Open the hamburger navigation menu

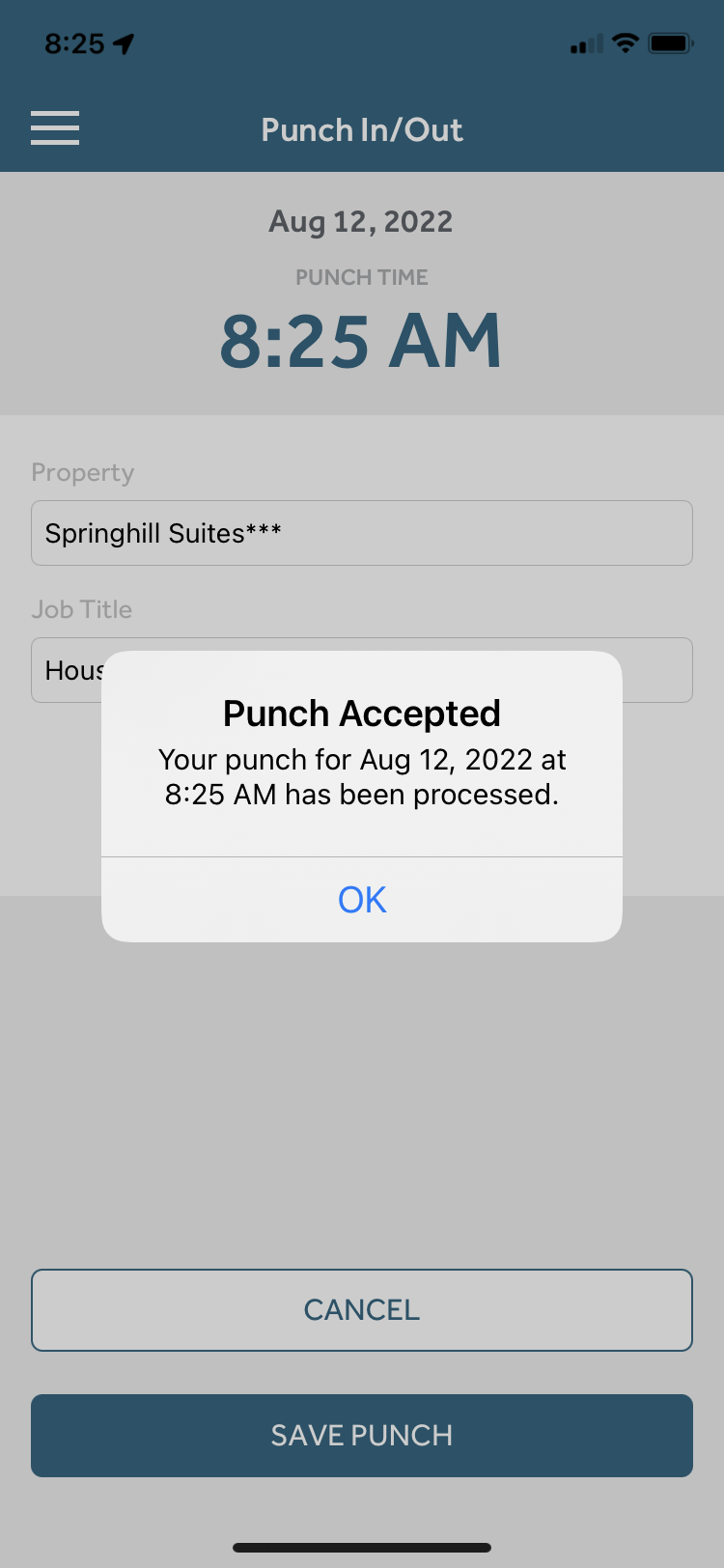tap(55, 128)
